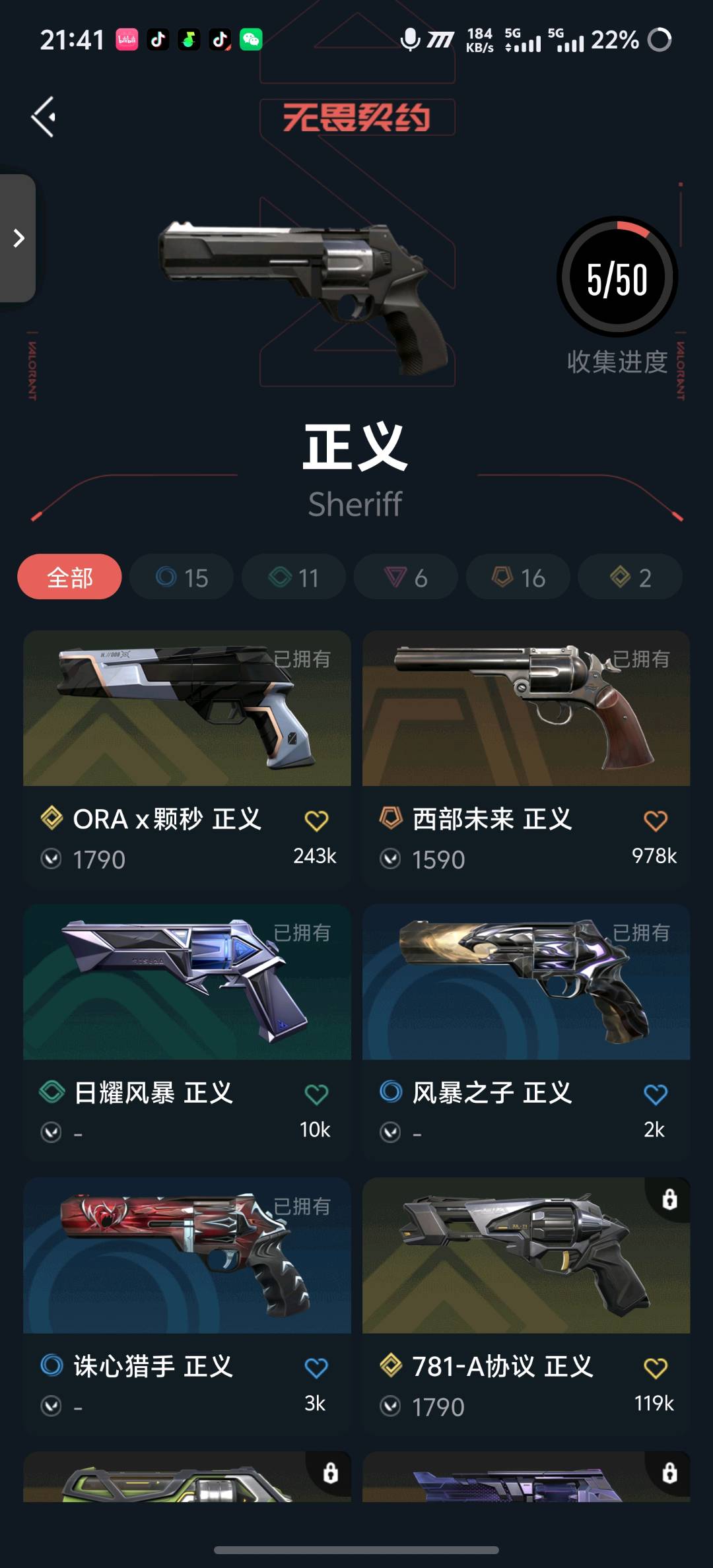
Task: Like the ORA x颗秒 正义 skin
Action: pyautogui.click(x=316, y=820)
